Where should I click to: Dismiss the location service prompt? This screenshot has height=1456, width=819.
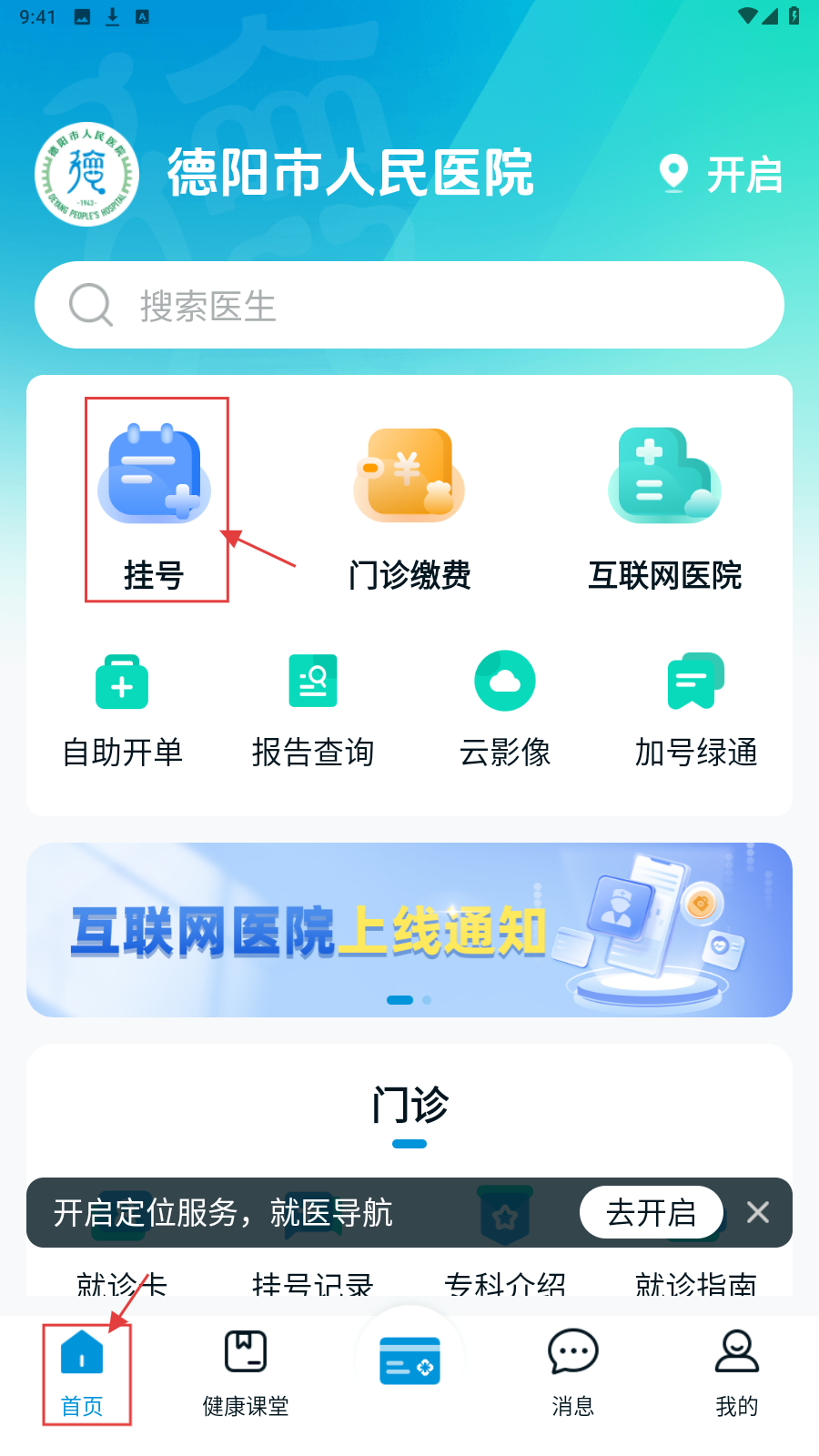point(758,1213)
